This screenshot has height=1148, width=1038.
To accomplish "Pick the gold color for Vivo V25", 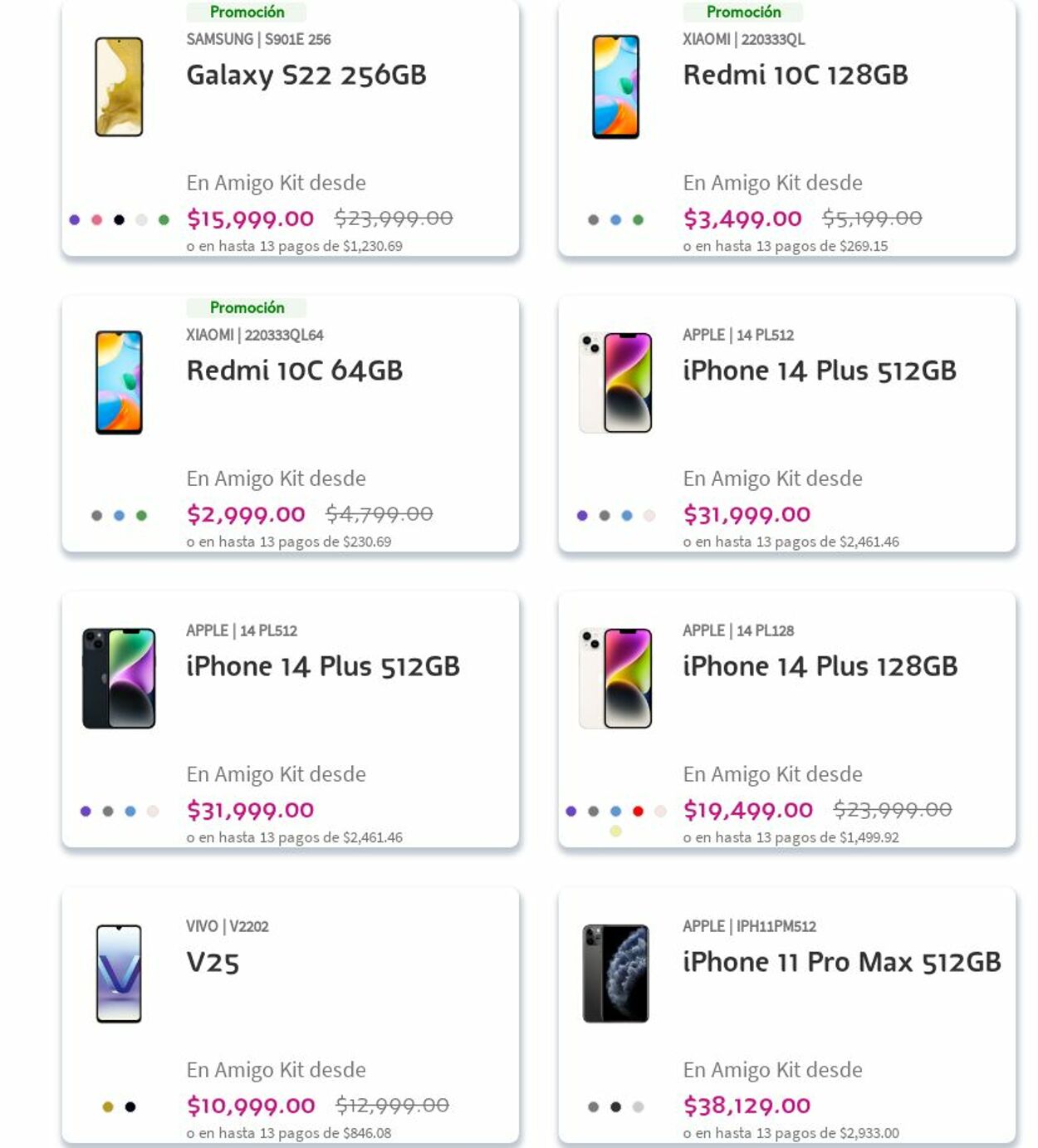I will (x=108, y=1107).
